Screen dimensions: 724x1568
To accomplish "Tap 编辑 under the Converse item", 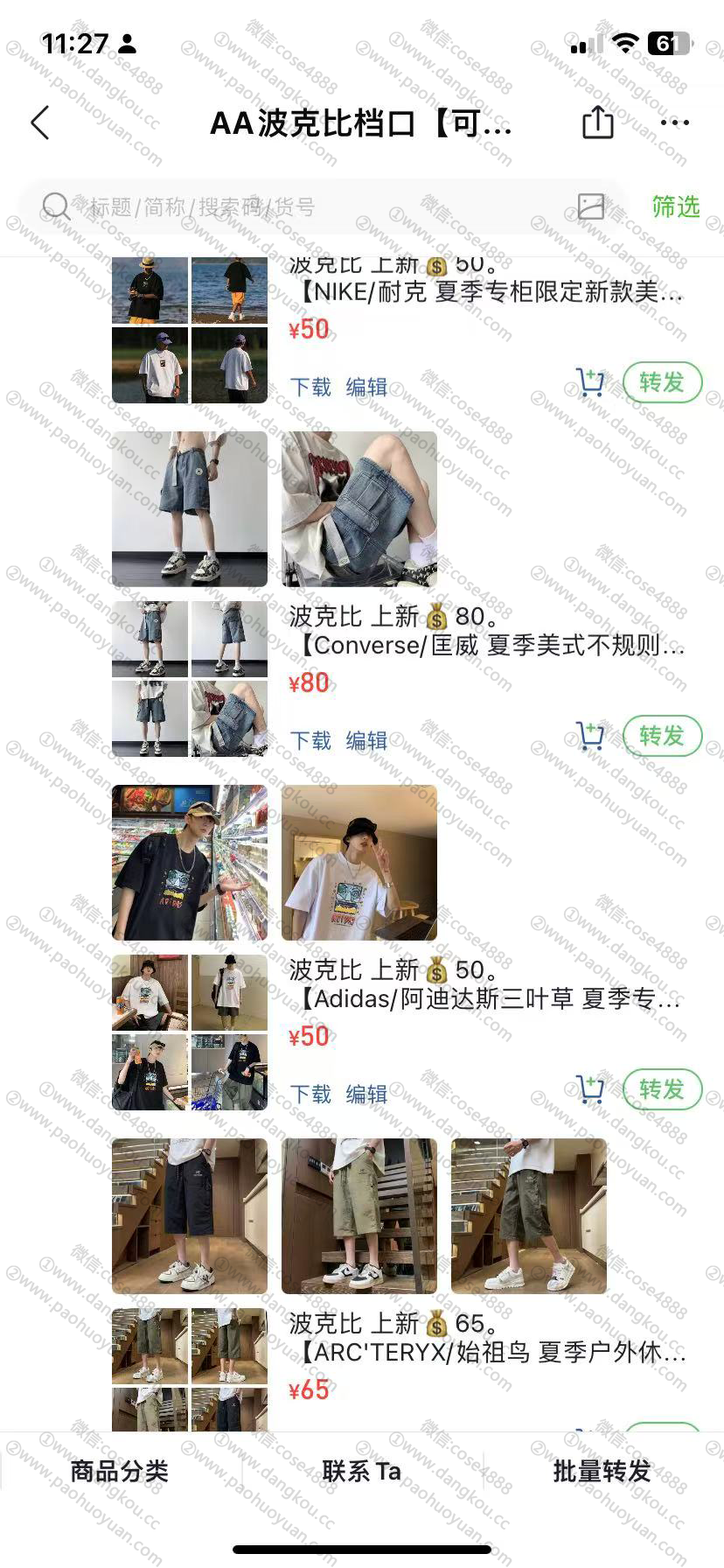I will (366, 740).
